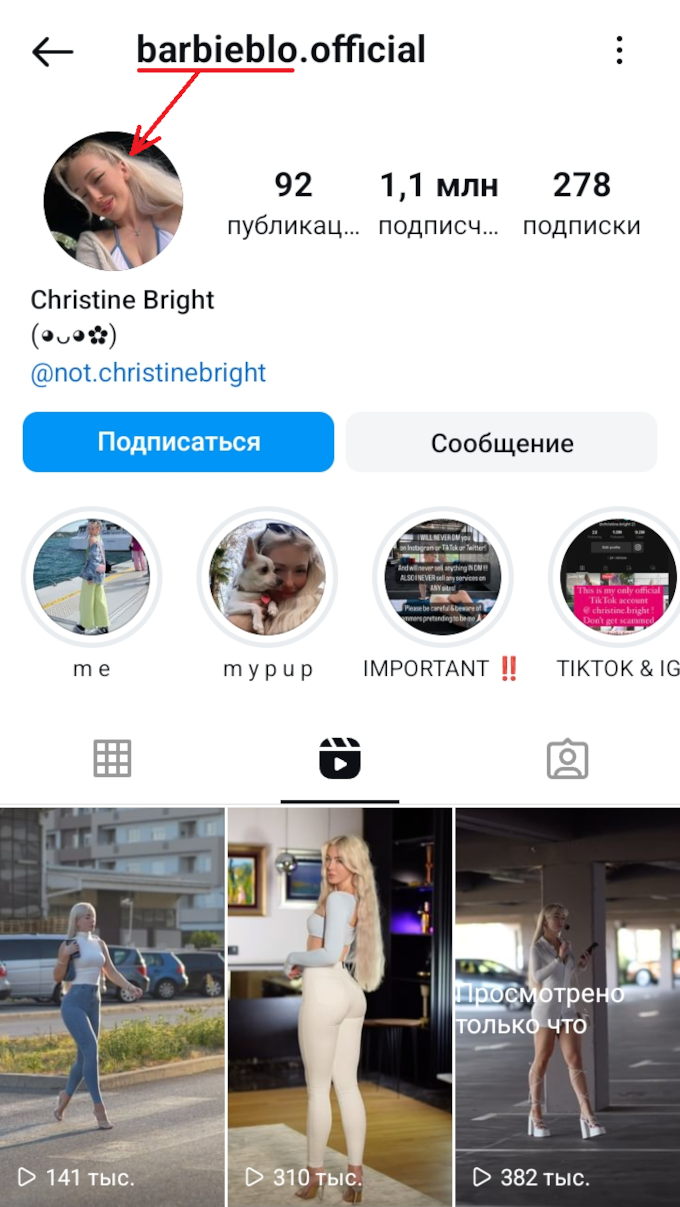Switch to the tagged photos tab

point(567,760)
